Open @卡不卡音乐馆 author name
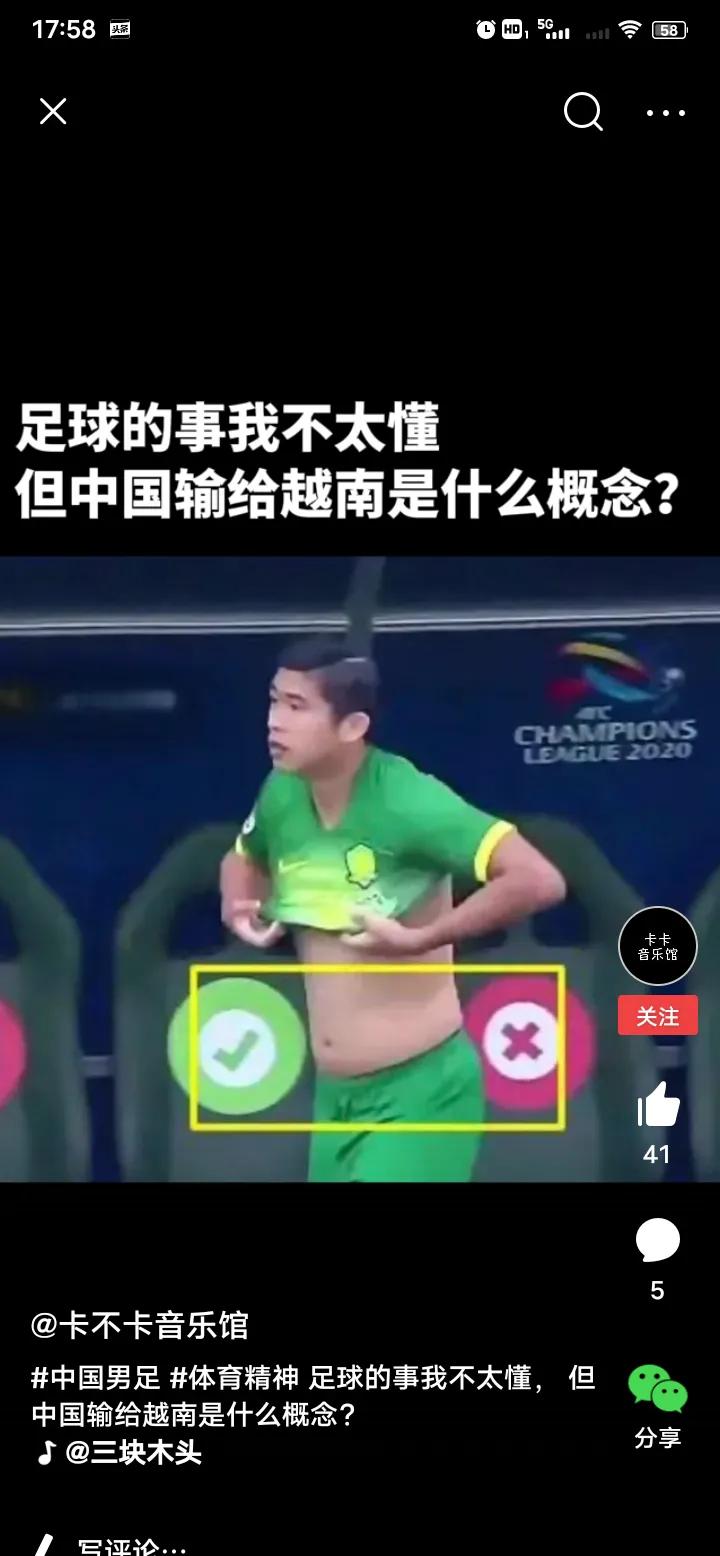This screenshot has width=720, height=1556. tap(139, 1326)
